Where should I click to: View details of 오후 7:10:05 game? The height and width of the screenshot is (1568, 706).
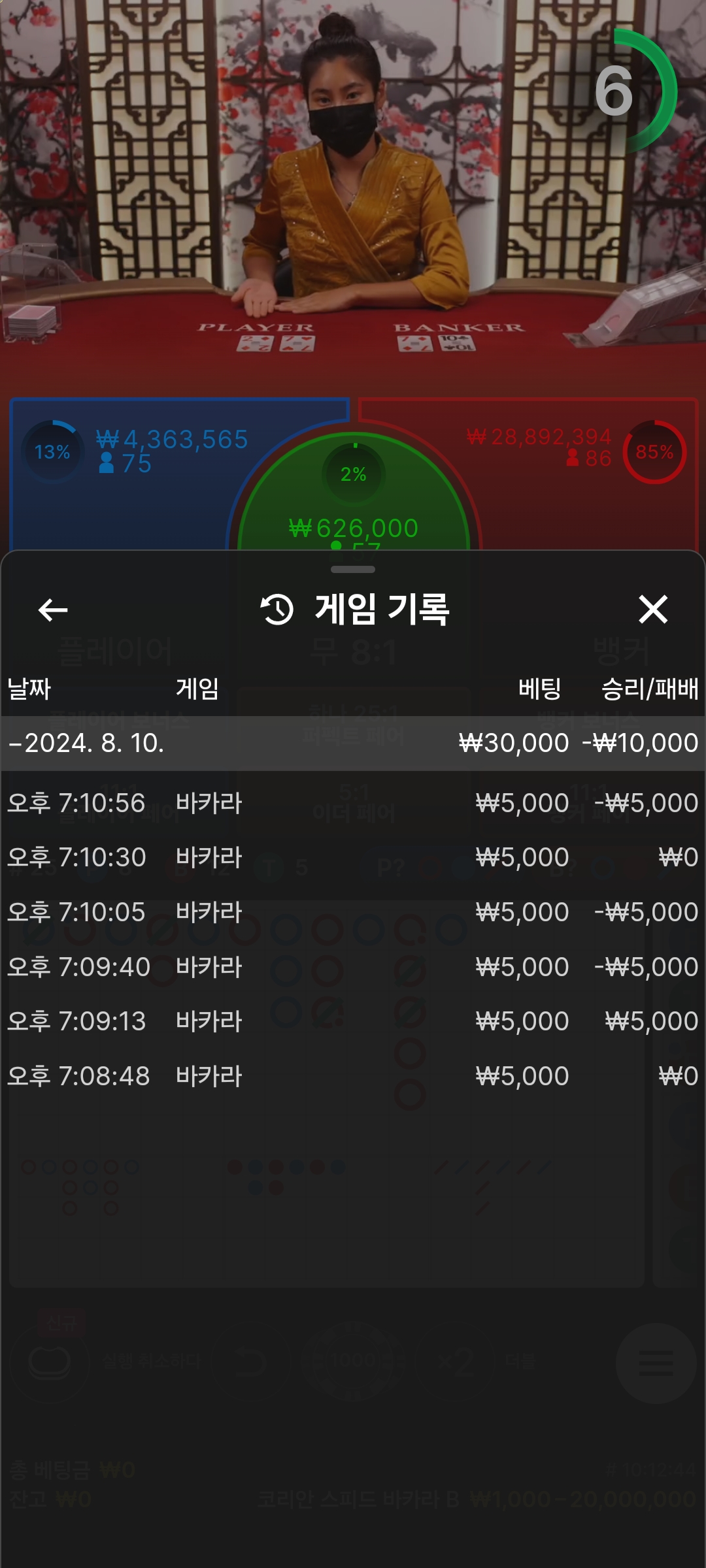(352, 912)
